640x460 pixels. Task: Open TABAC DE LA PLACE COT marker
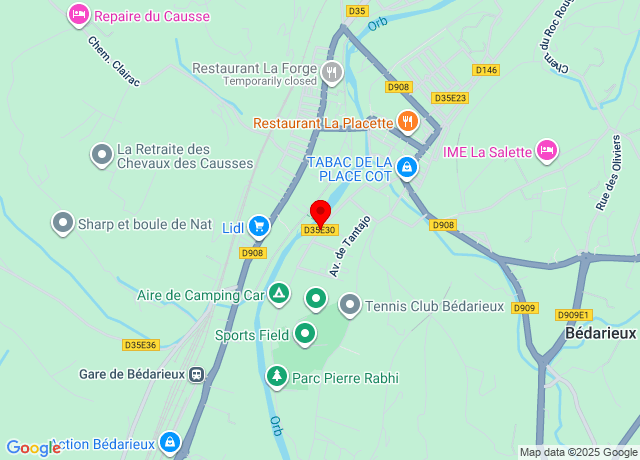pyautogui.click(x=407, y=167)
